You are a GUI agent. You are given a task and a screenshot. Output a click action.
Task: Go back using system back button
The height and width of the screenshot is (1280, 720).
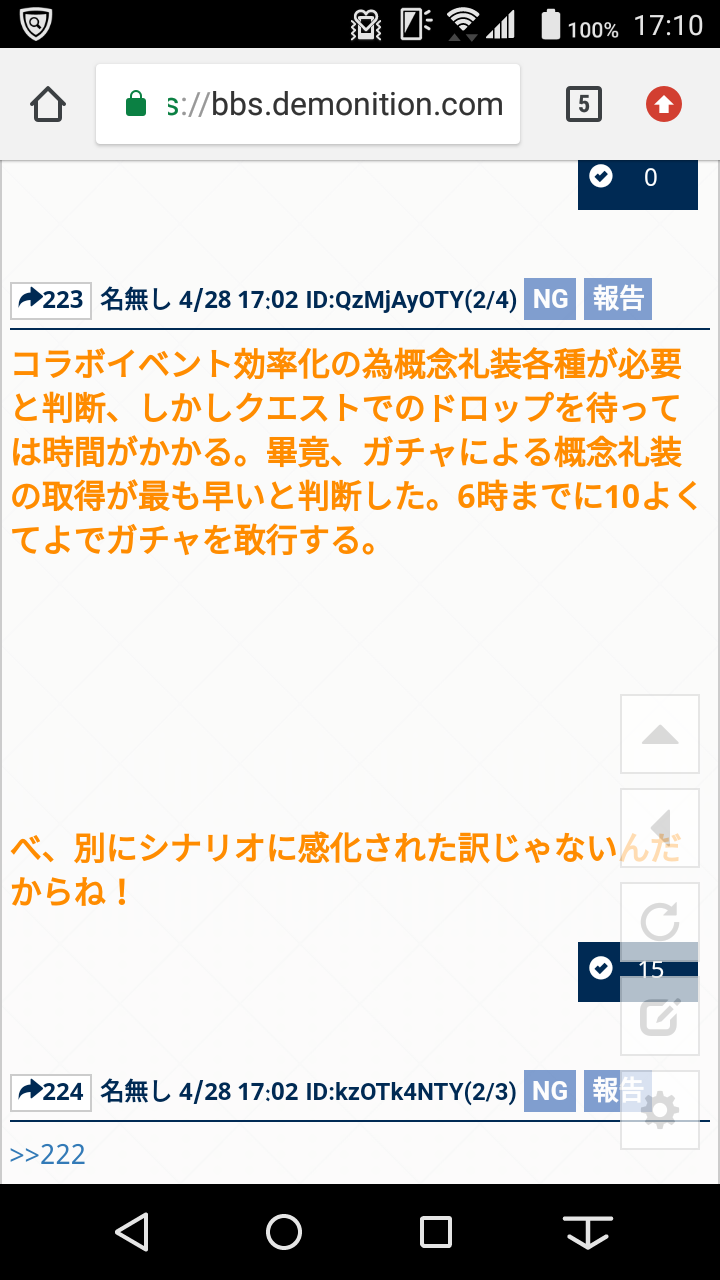pos(132,1232)
